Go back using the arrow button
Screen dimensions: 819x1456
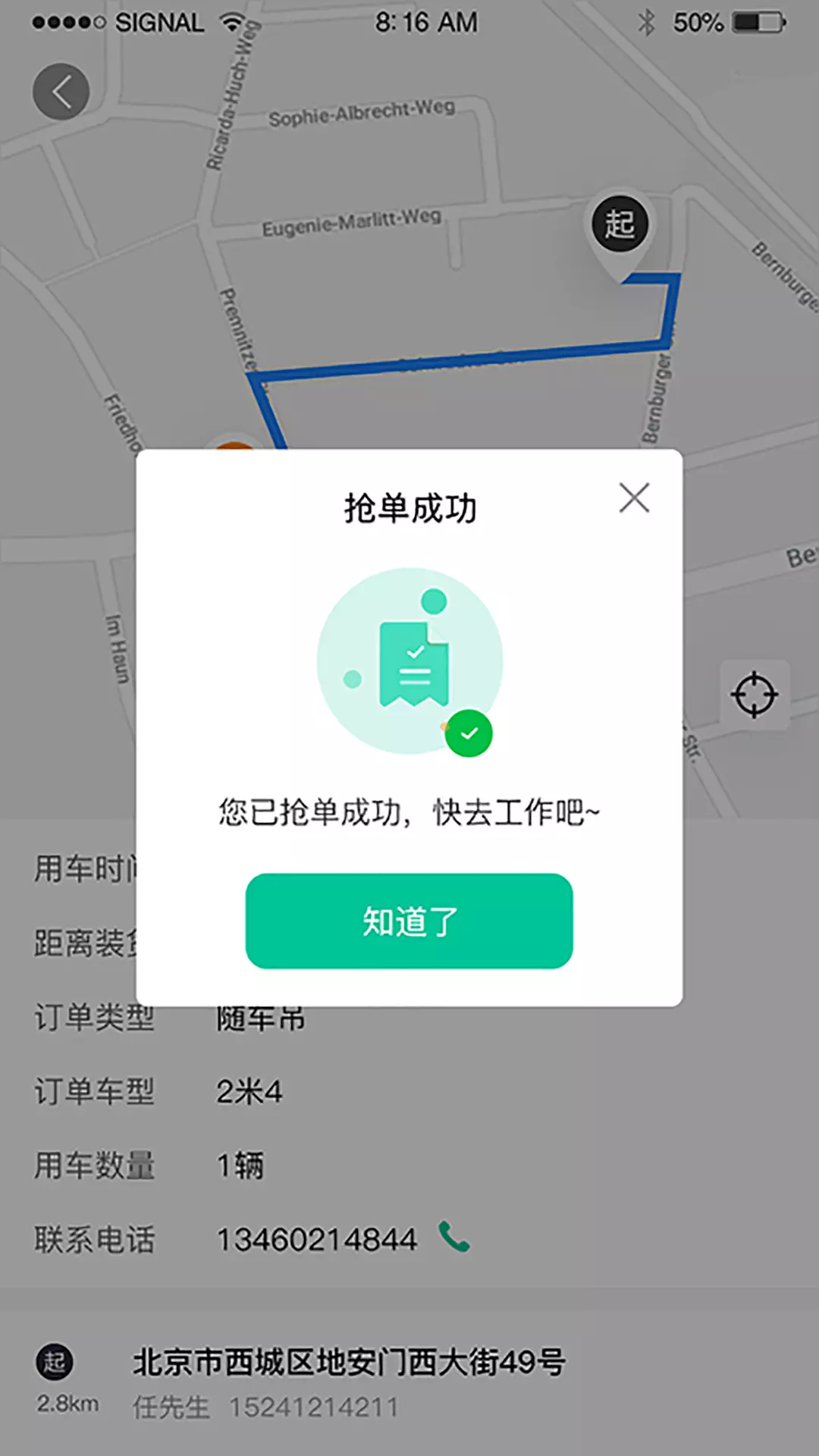point(61,92)
